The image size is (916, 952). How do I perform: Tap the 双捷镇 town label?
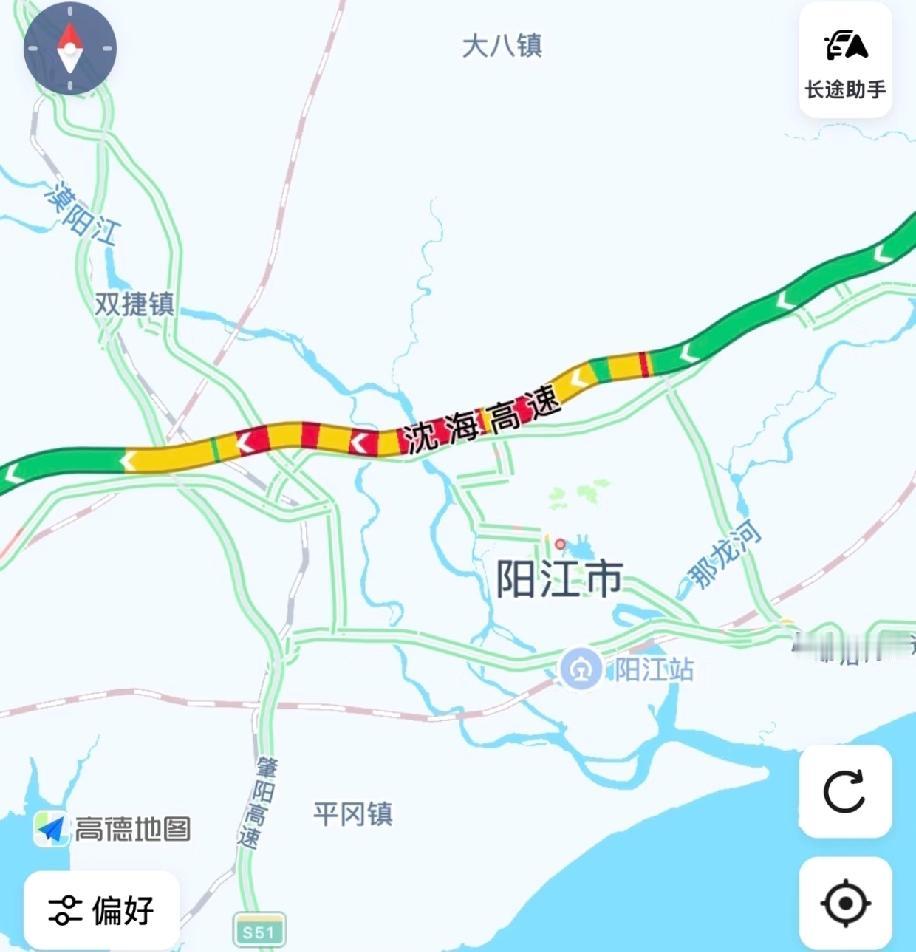tap(136, 305)
